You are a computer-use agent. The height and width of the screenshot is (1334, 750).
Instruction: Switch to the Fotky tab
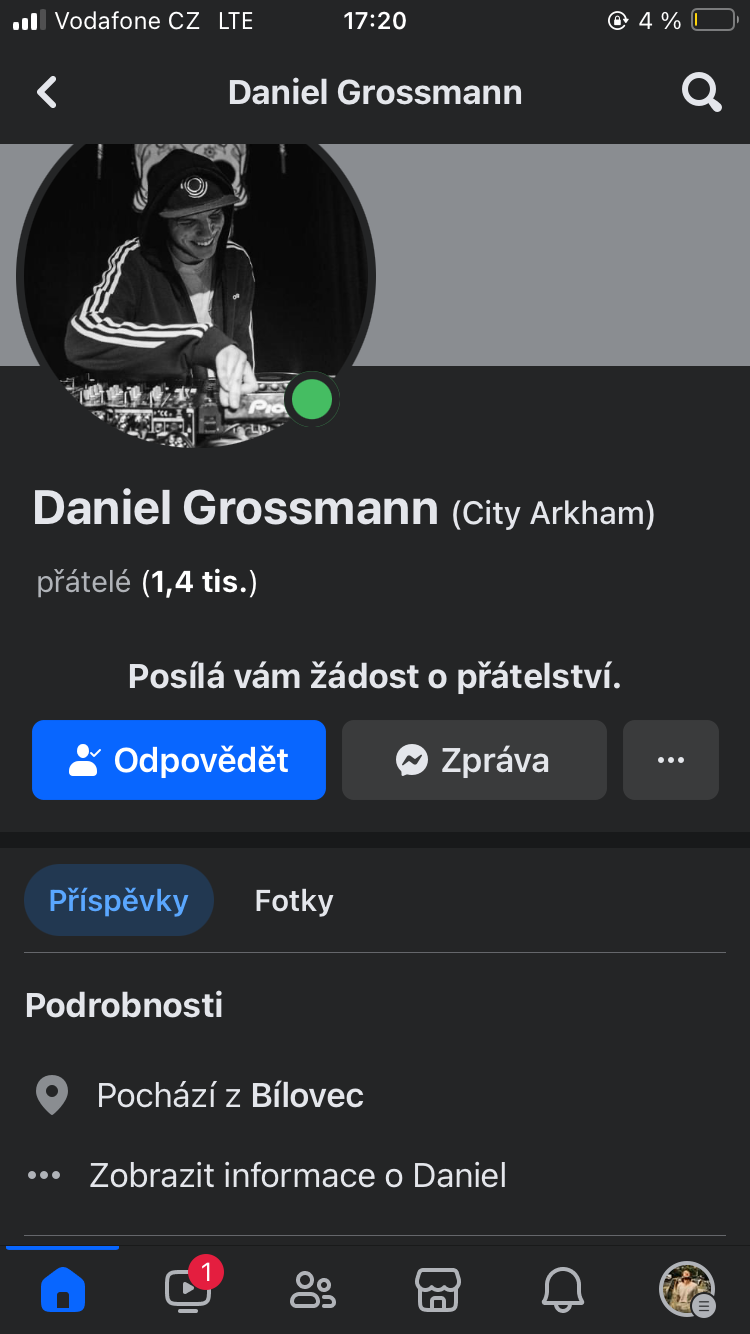click(x=294, y=900)
